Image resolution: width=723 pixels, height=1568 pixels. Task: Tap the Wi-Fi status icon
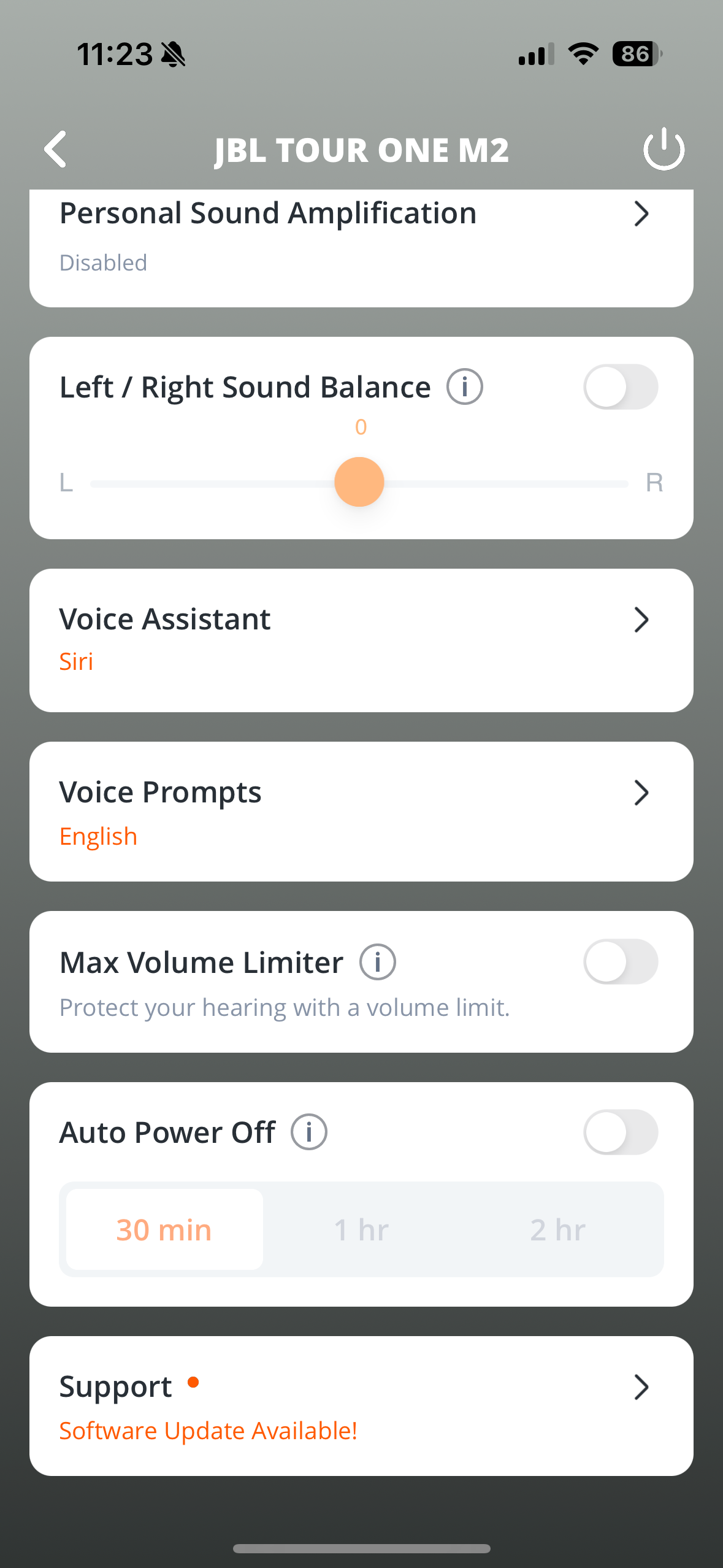coord(581,54)
